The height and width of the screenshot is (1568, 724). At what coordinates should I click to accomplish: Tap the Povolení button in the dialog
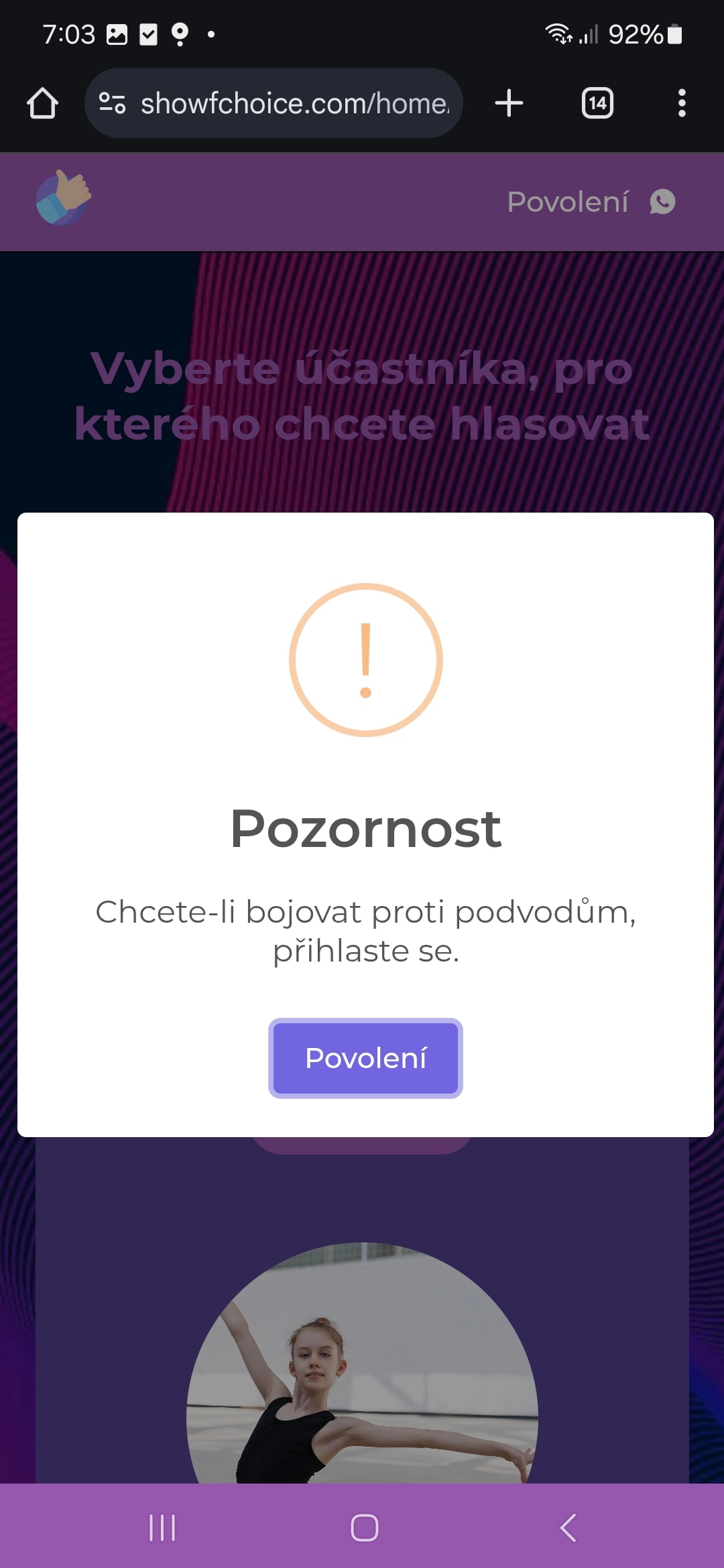coord(365,1058)
